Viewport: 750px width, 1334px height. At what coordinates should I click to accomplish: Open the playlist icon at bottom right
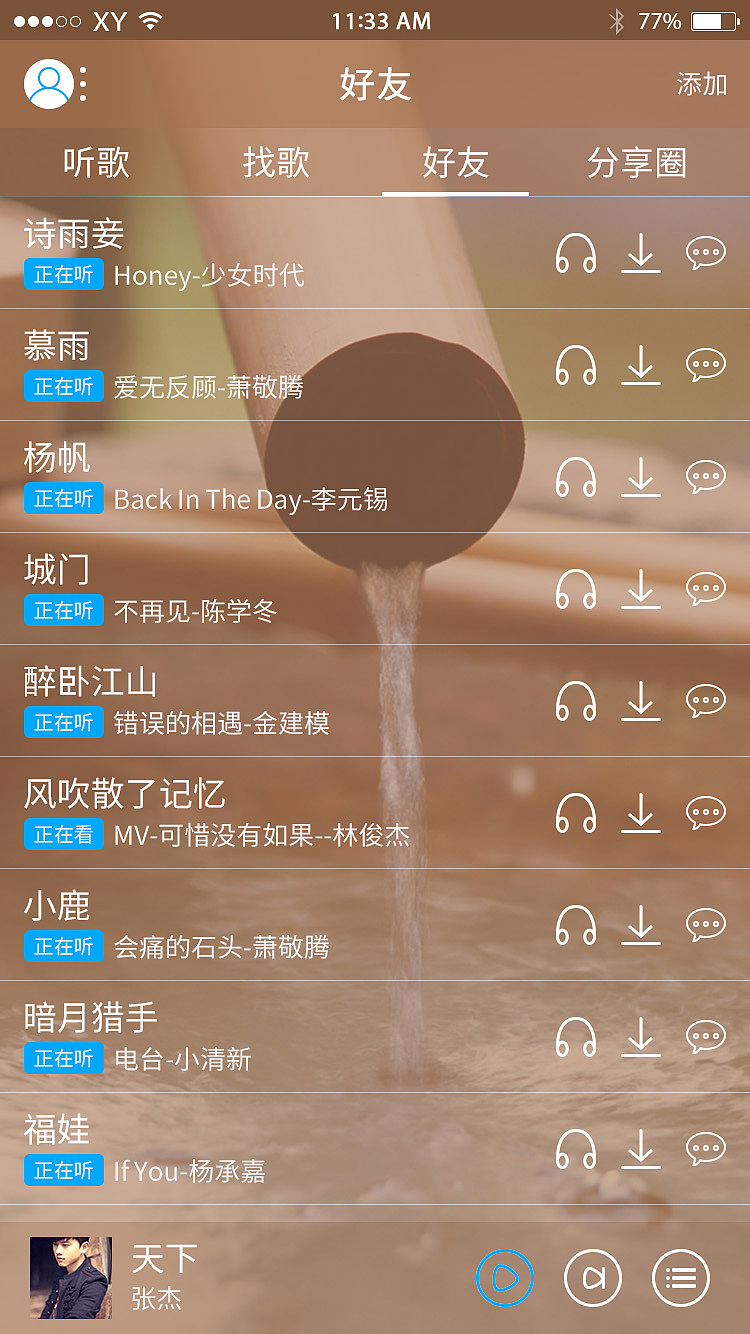coord(681,1278)
